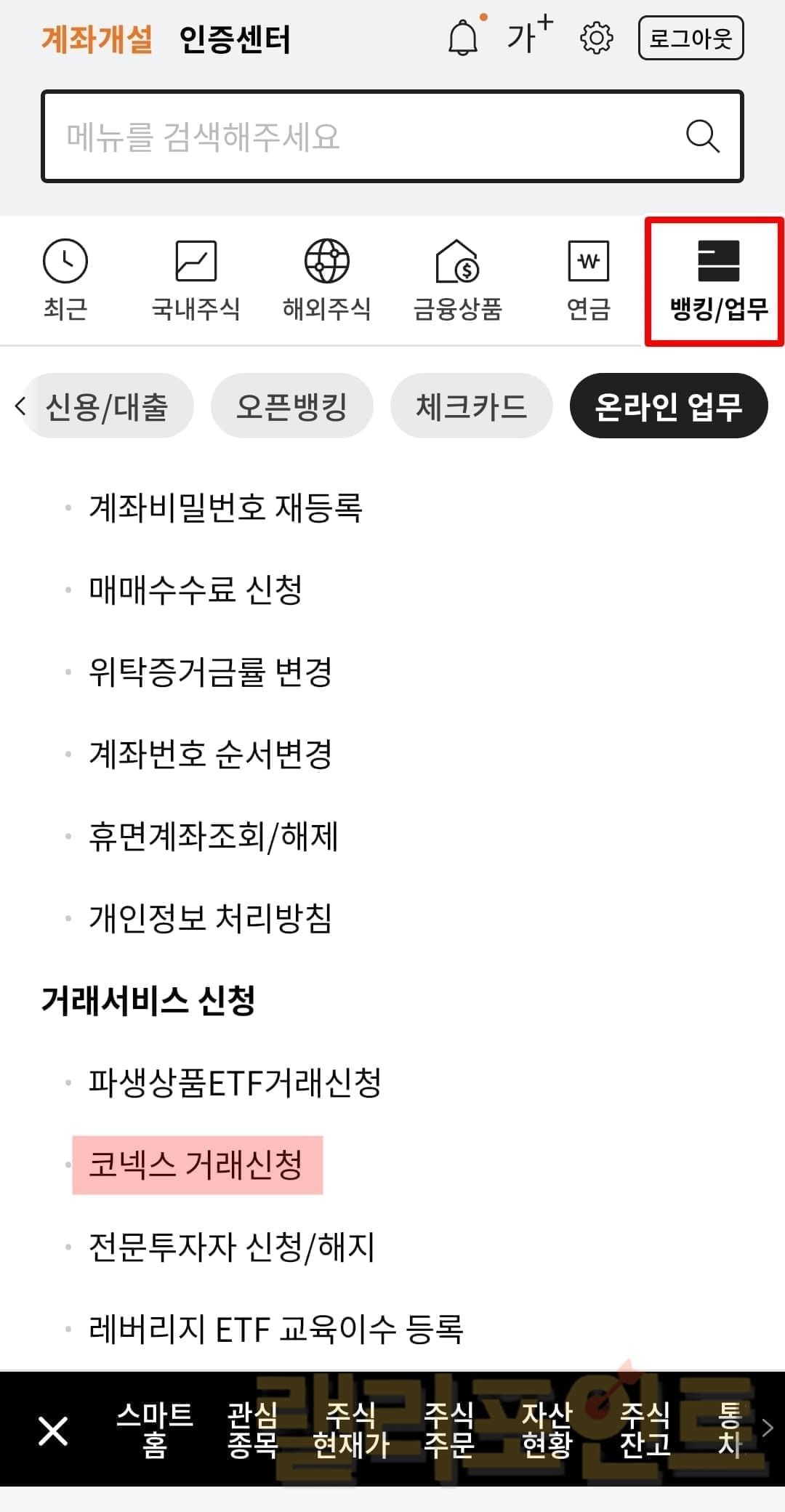Screen dimensions: 785x1512
Task: Tap the 로그아웃 button
Action: [x=691, y=38]
